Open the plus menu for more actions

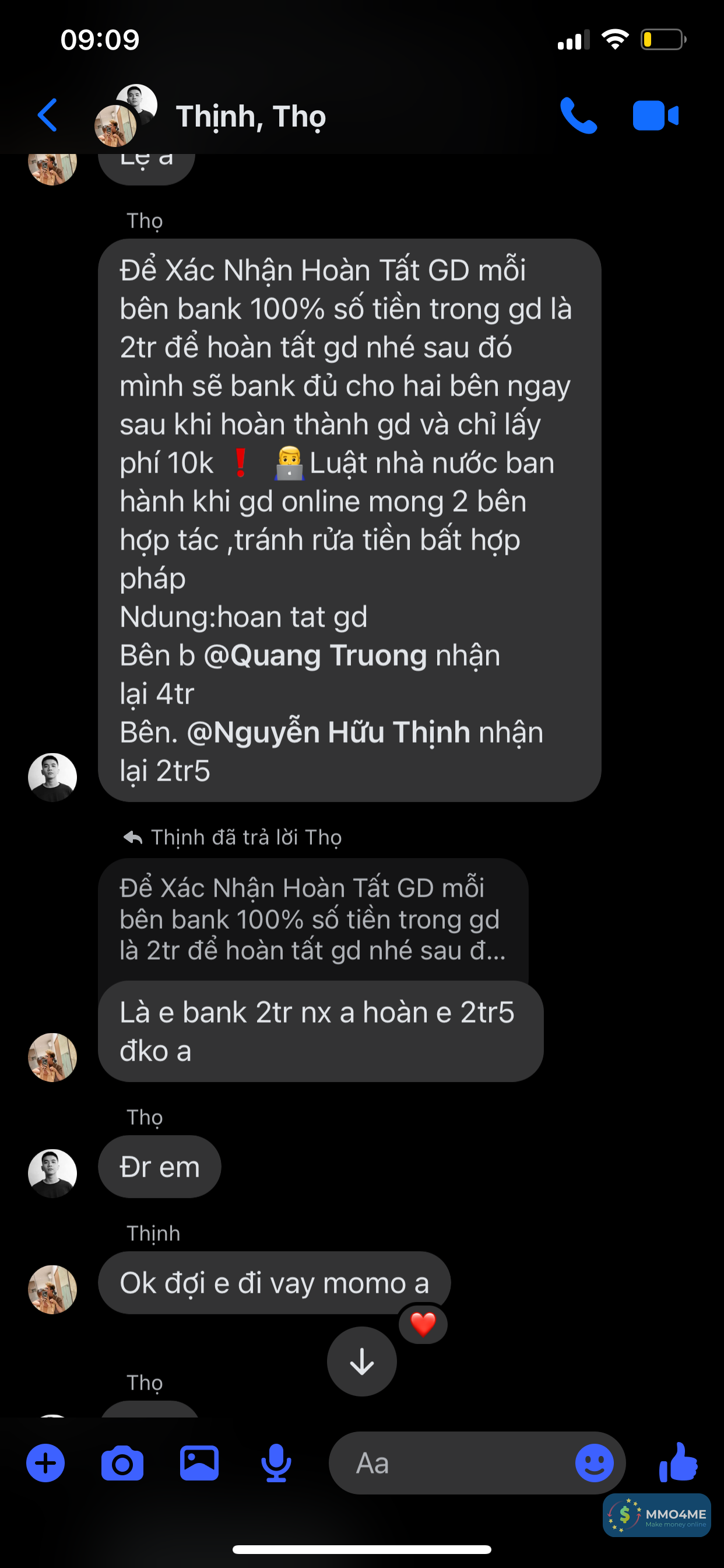click(45, 1462)
